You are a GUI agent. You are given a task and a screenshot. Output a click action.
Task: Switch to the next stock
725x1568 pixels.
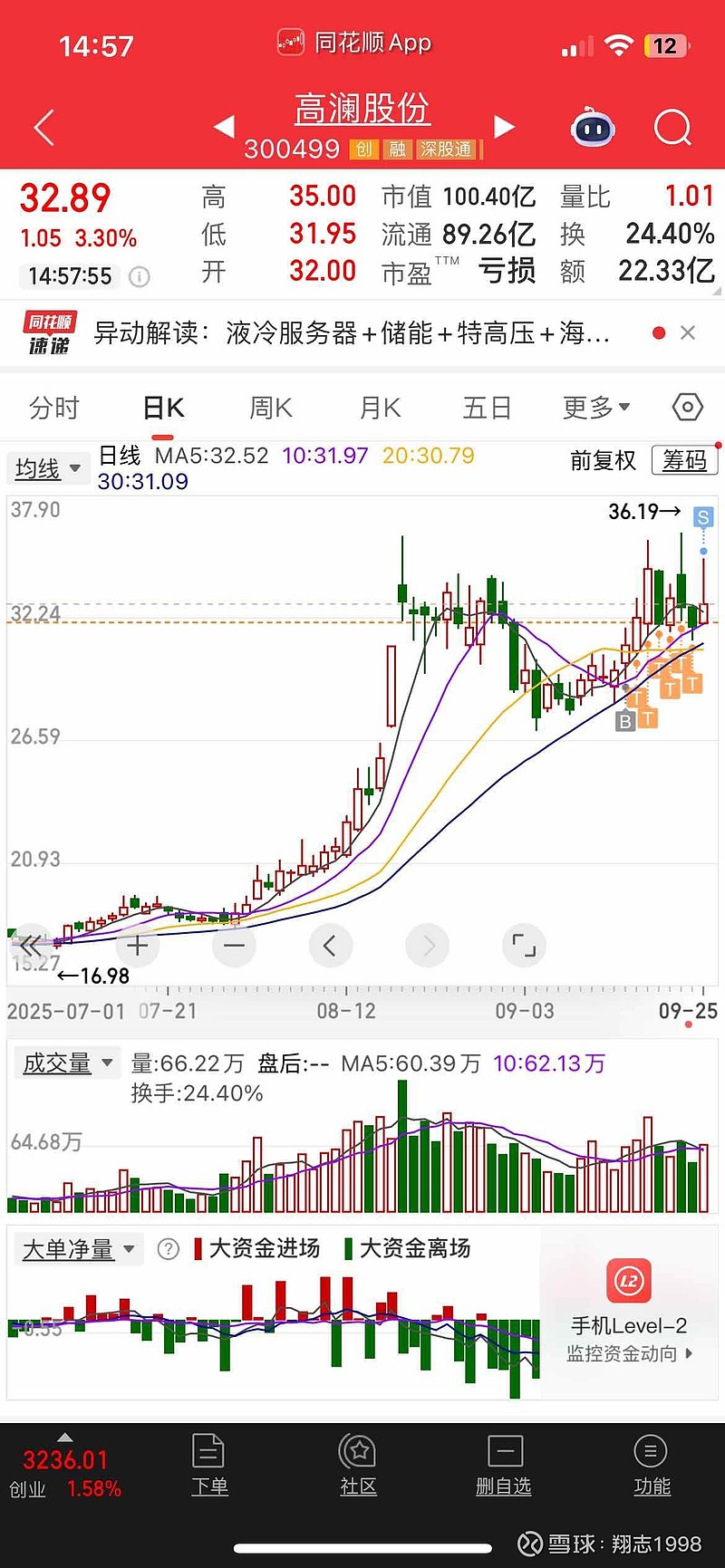click(504, 127)
